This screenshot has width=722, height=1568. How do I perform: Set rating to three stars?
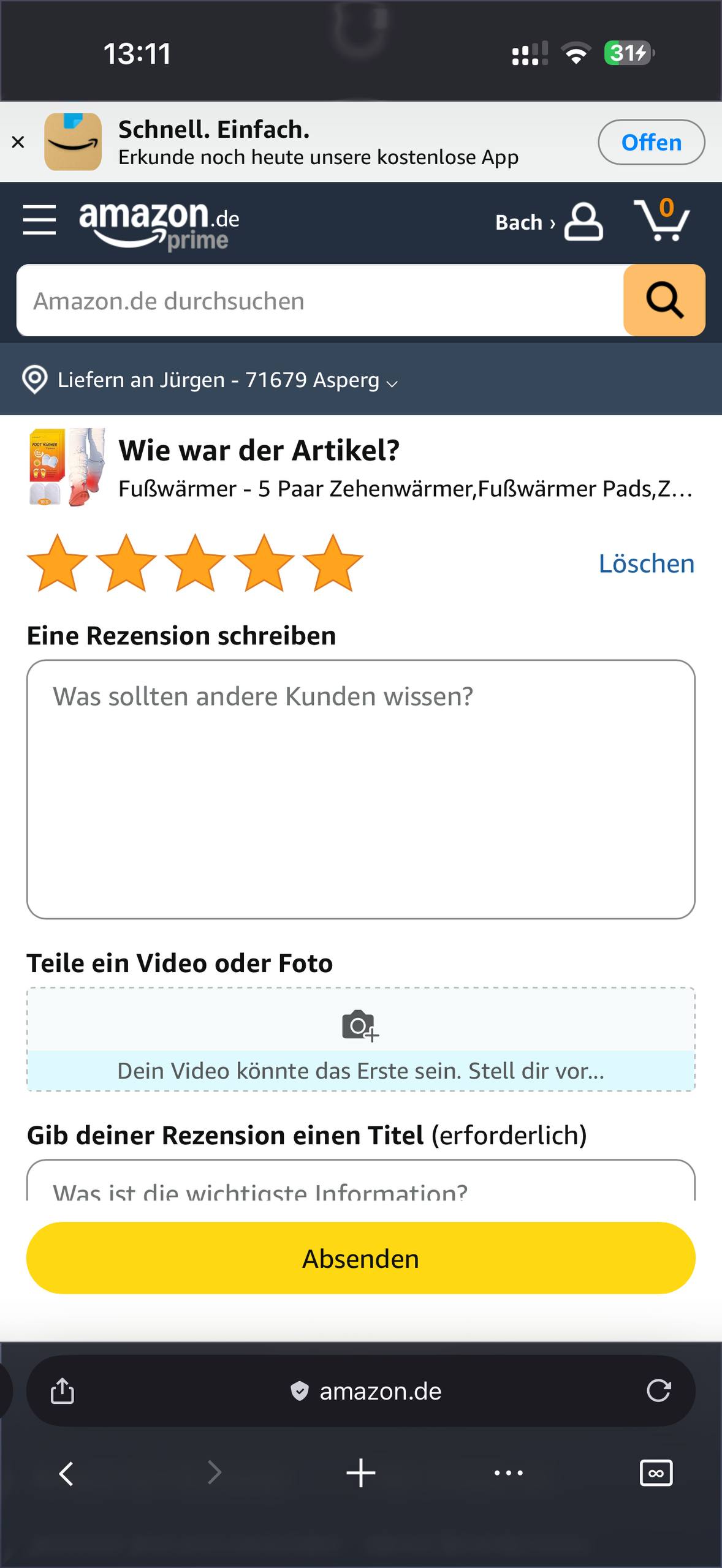click(196, 563)
